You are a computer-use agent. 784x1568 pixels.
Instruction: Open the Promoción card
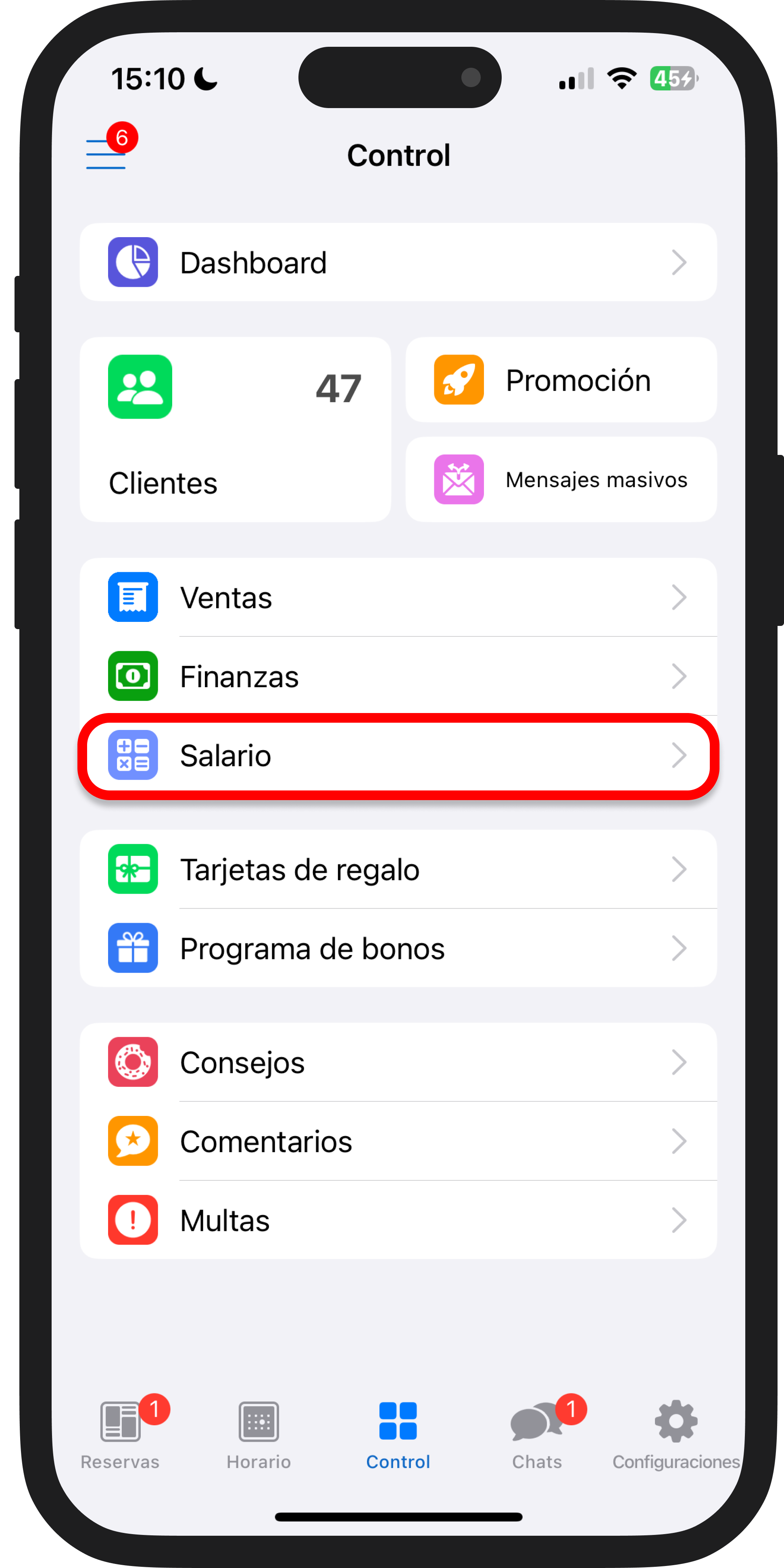coord(561,380)
